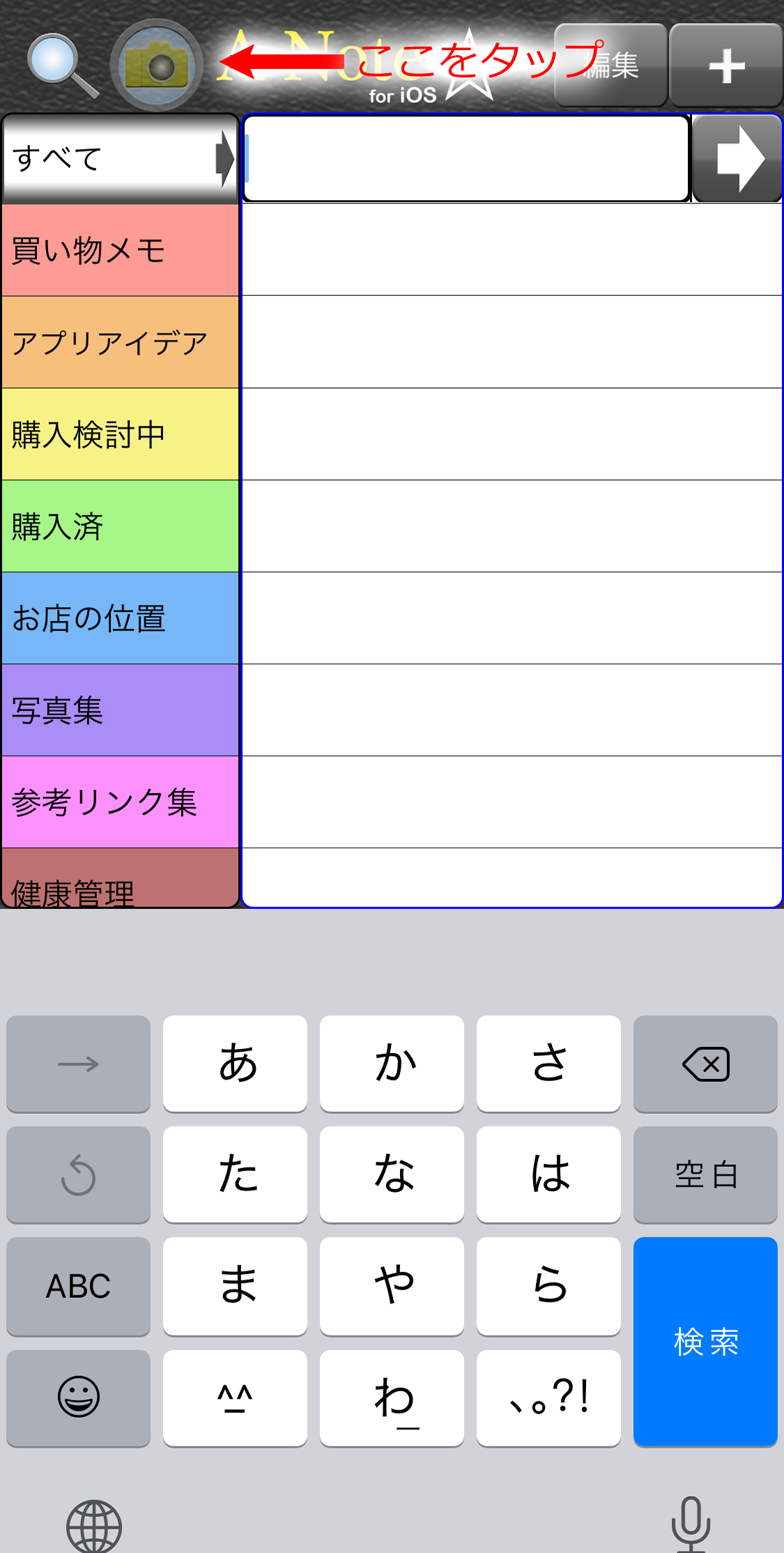The image size is (784, 1553).
Task: Tap the right arrow search button
Action: point(737,159)
